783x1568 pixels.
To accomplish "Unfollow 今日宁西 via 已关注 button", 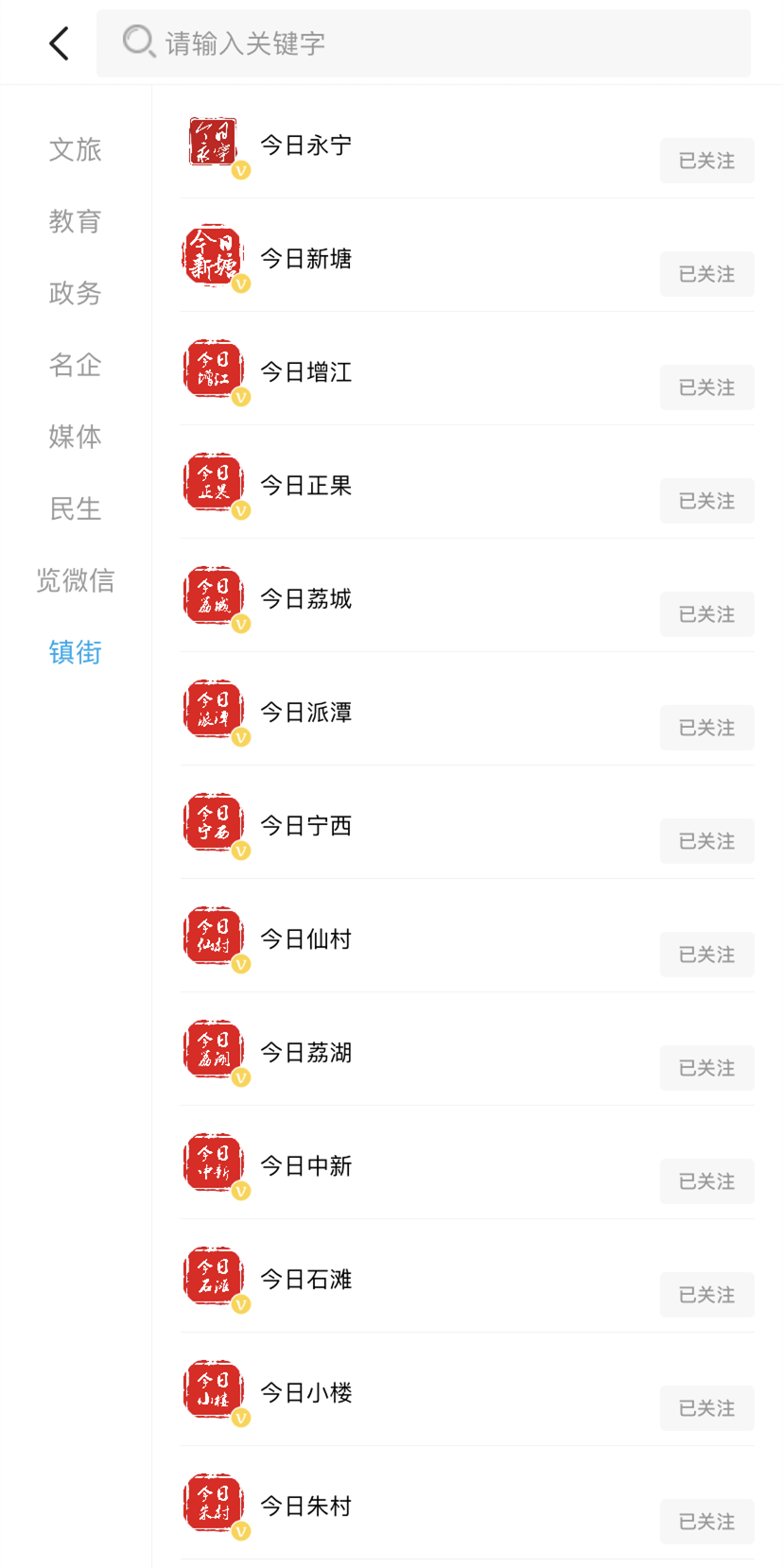I will (x=706, y=841).
